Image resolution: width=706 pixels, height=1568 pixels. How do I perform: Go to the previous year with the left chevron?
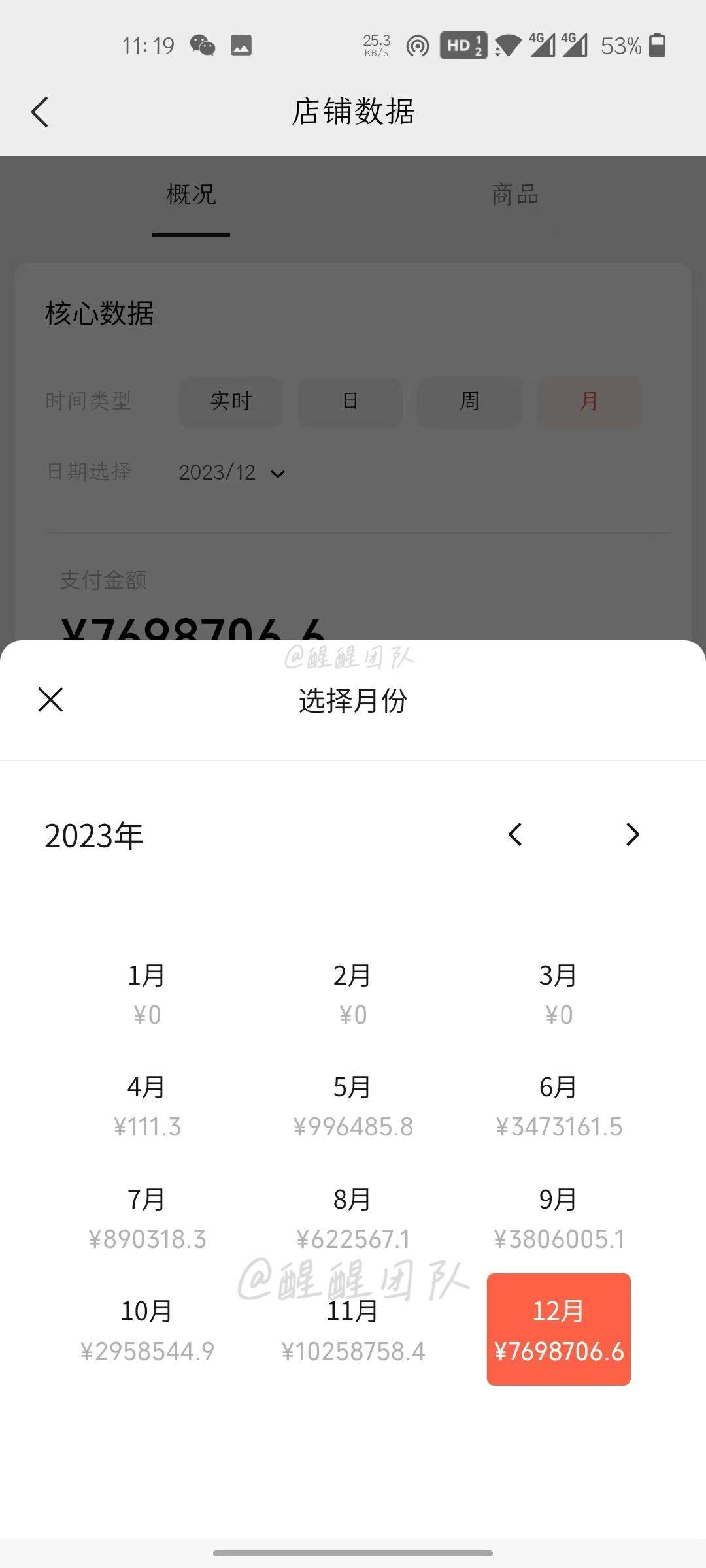[x=514, y=835]
